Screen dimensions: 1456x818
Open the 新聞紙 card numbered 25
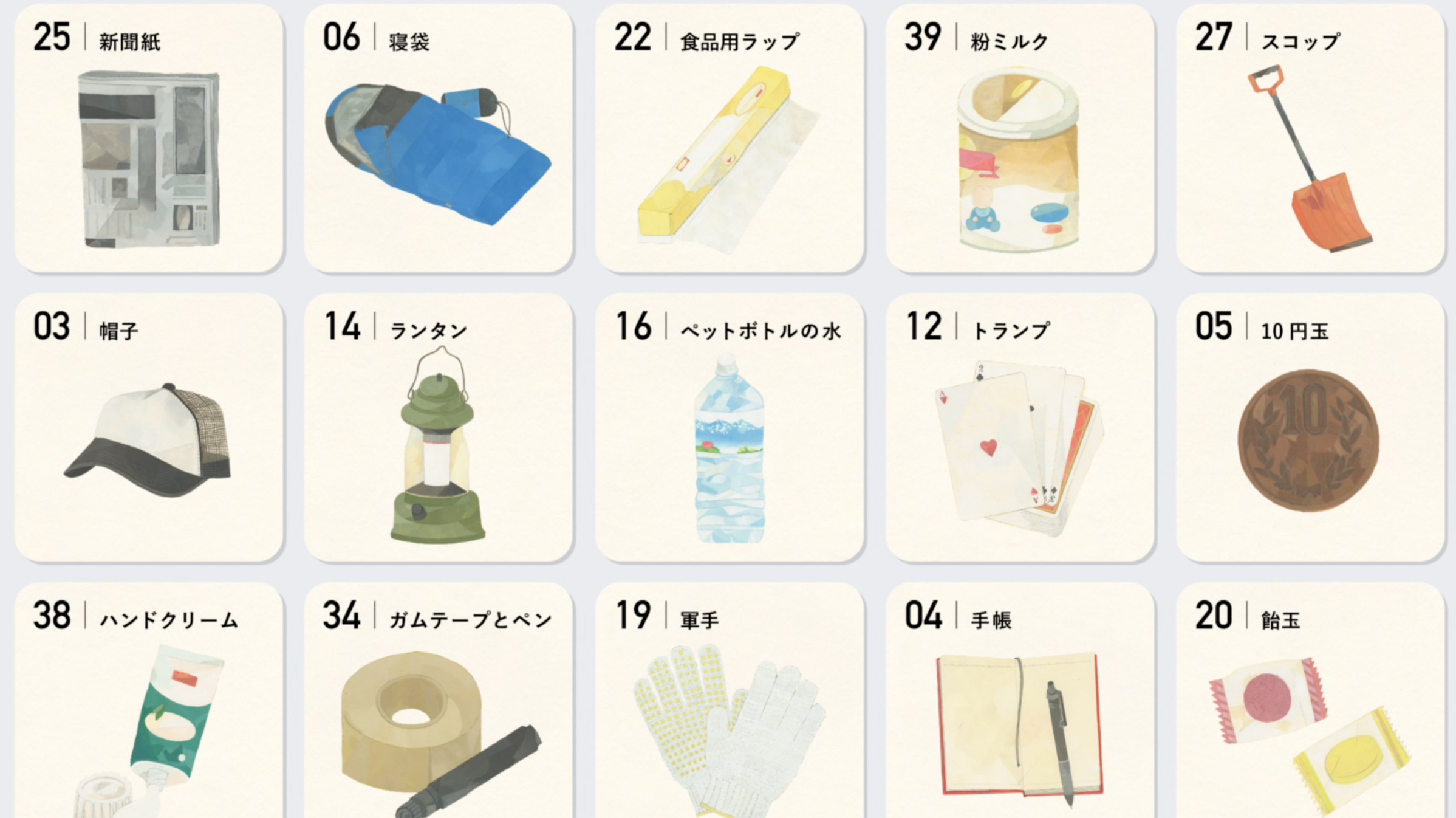pos(149,139)
